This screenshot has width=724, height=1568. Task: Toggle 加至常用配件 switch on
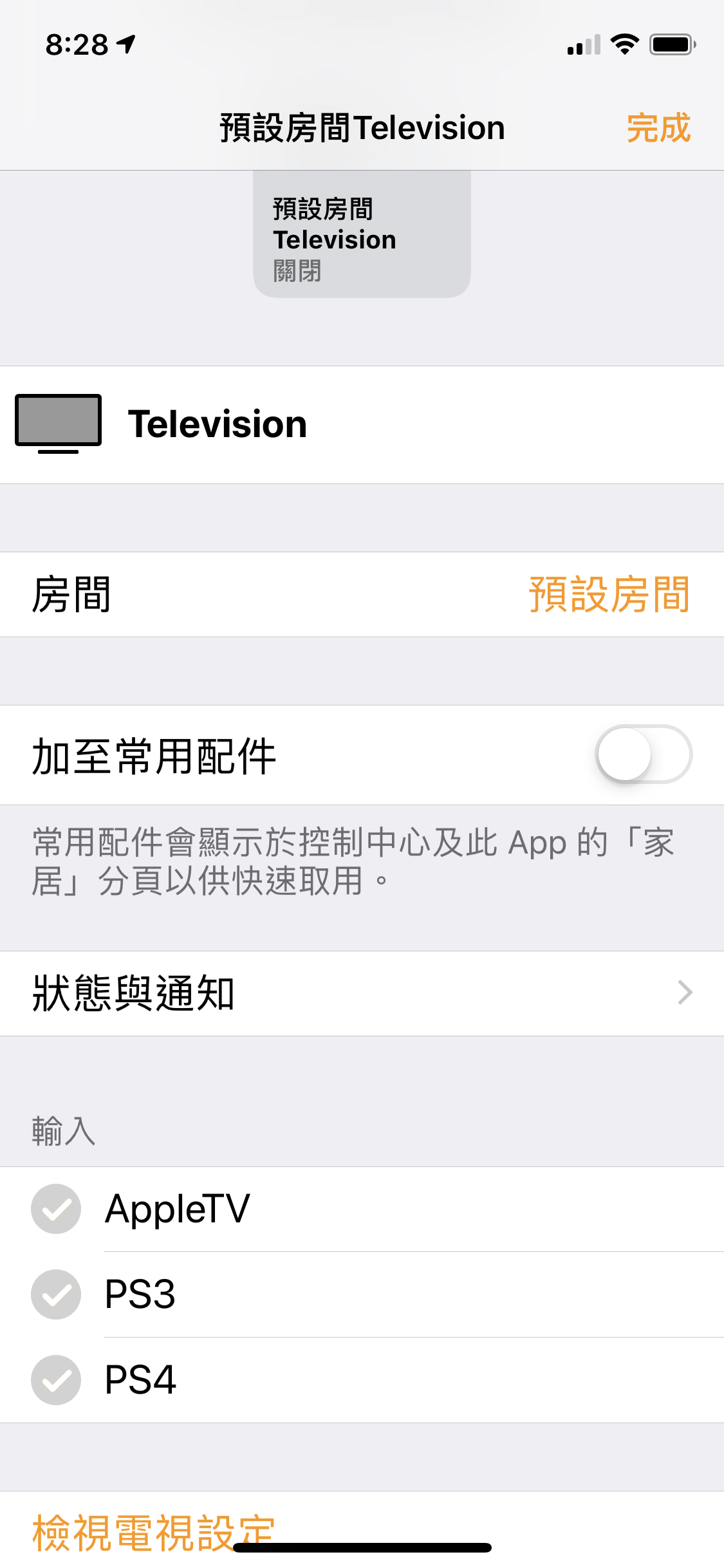coord(644,754)
